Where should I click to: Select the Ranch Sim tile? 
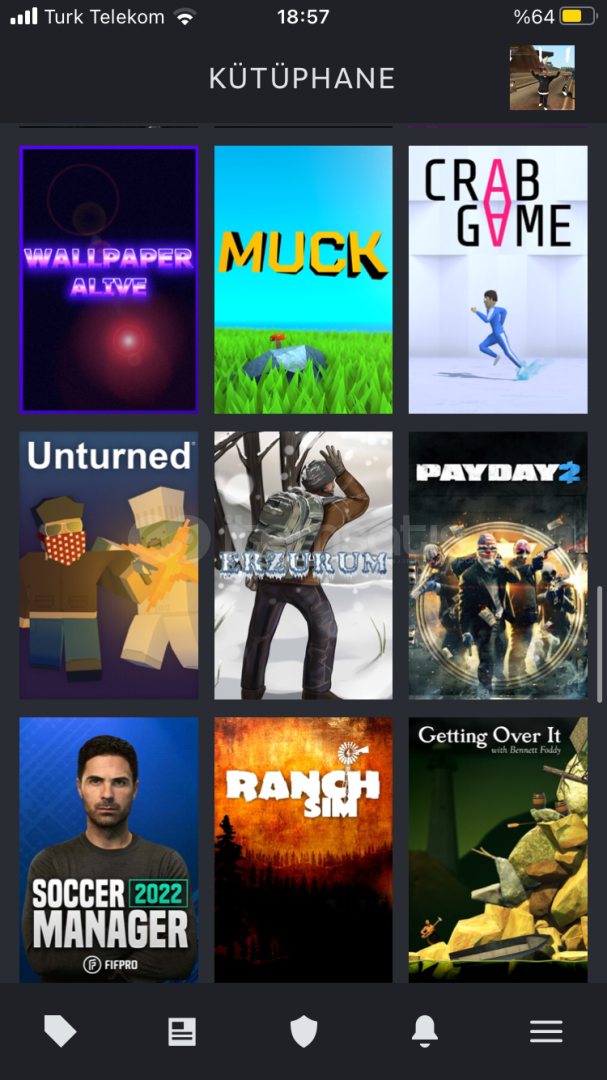pyautogui.click(x=303, y=850)
